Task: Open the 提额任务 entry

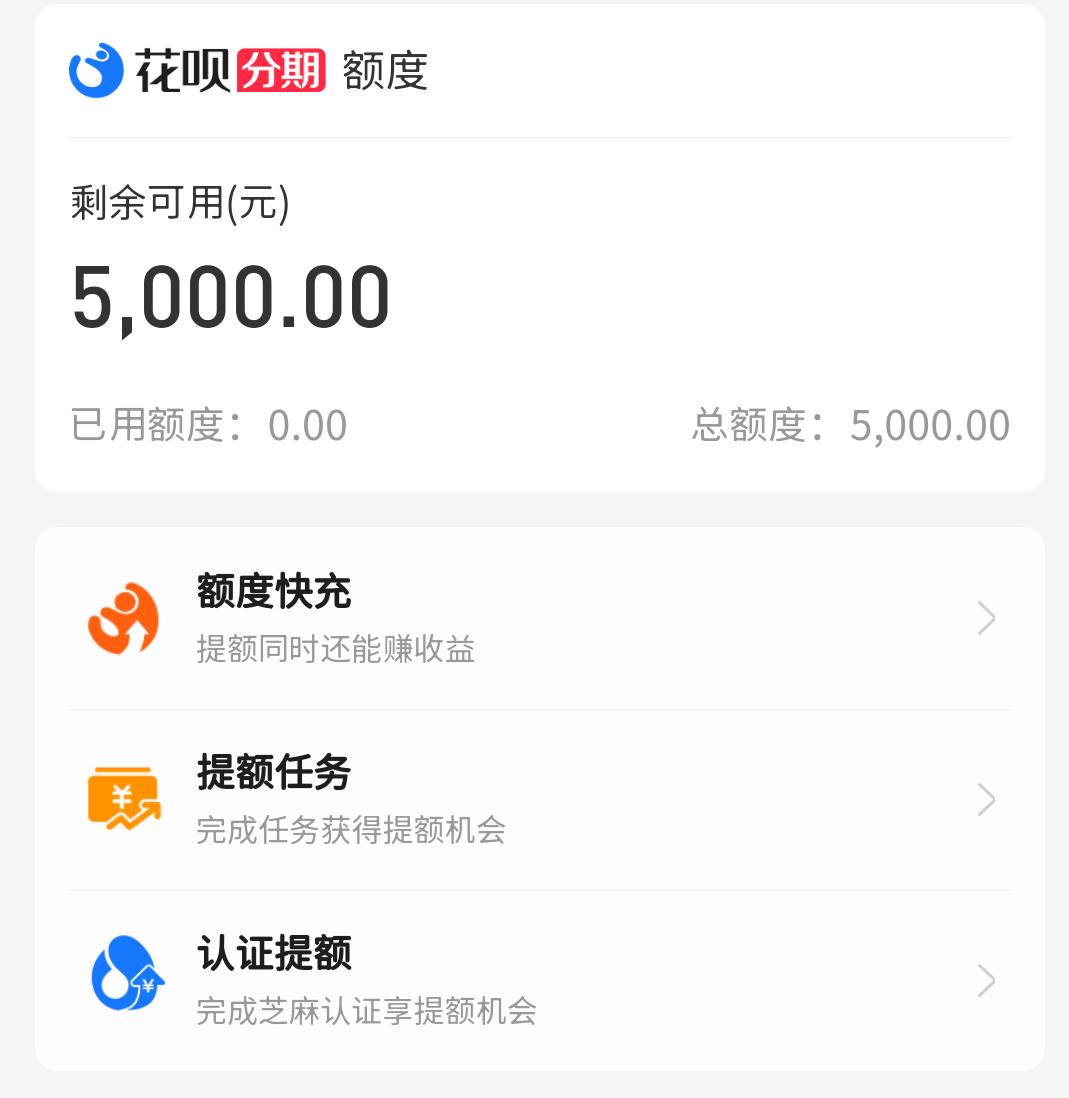Action: click(273, 773)
